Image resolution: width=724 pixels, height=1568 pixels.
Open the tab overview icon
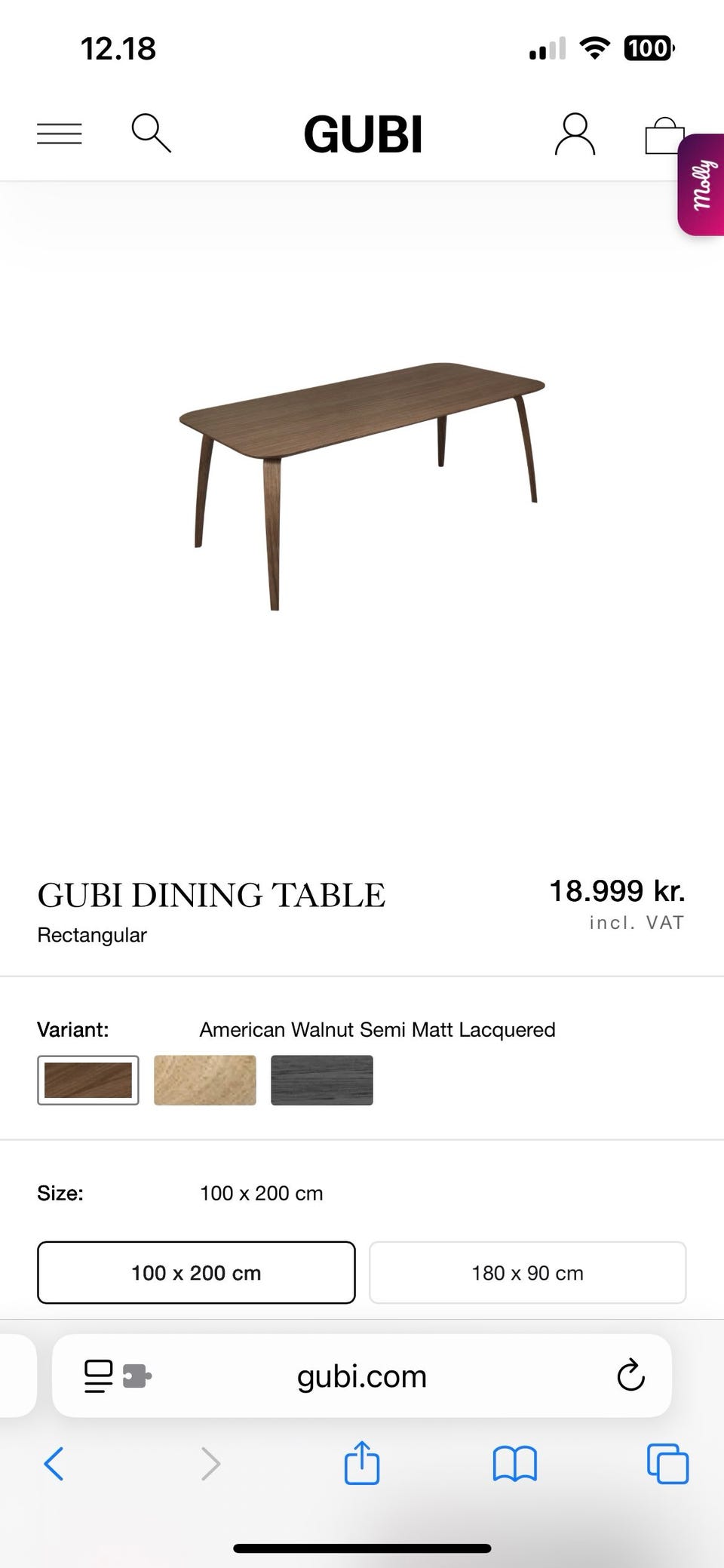pos(667,1464)
